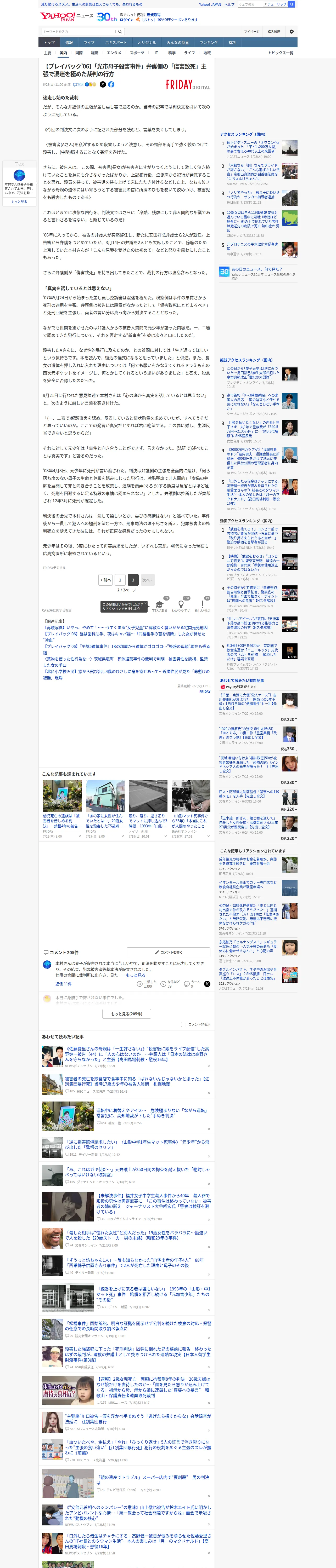
Task: Tap コメントを書く to write a comment
Action: click(168, 952)
